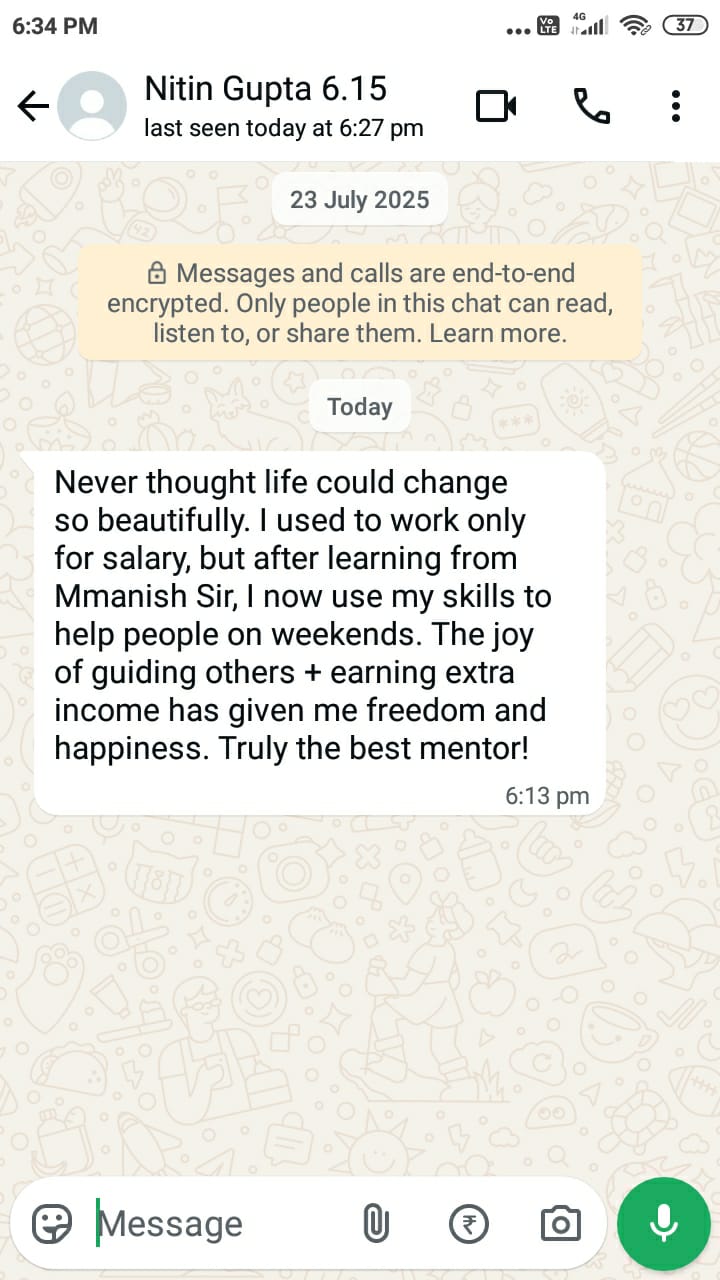The height and width of the screenshot is (1280, 720).
Task: Open the three-dot overflow menu
Action: click(676, 106)
